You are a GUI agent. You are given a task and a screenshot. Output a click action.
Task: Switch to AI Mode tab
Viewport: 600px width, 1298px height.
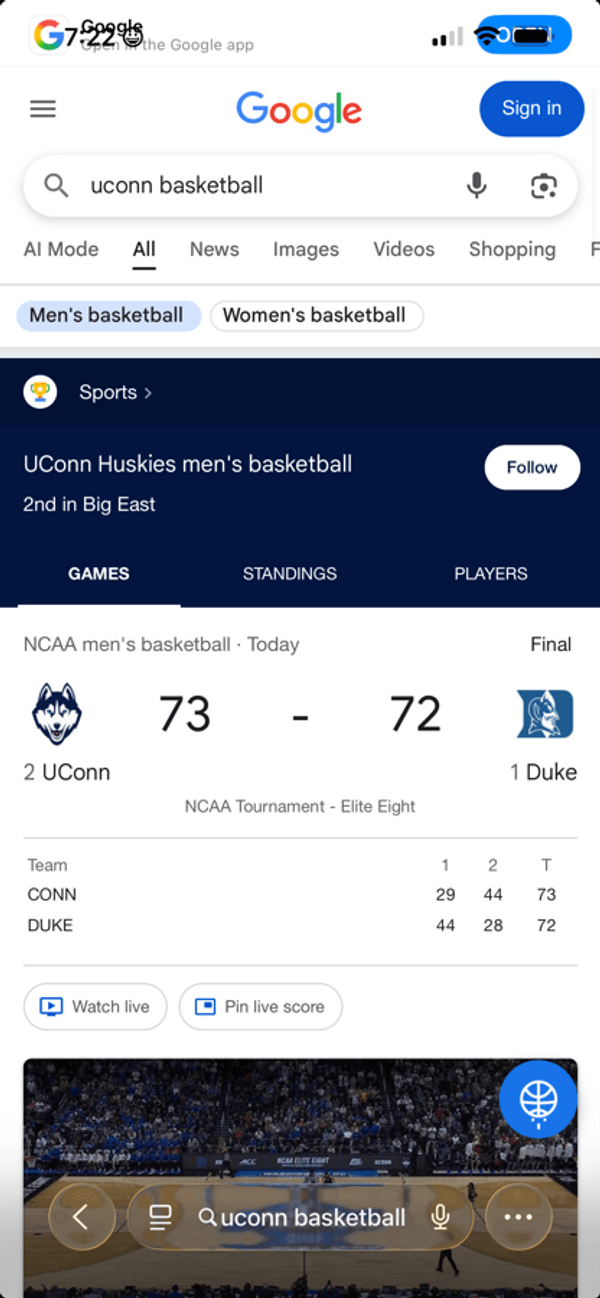[61, 249]
